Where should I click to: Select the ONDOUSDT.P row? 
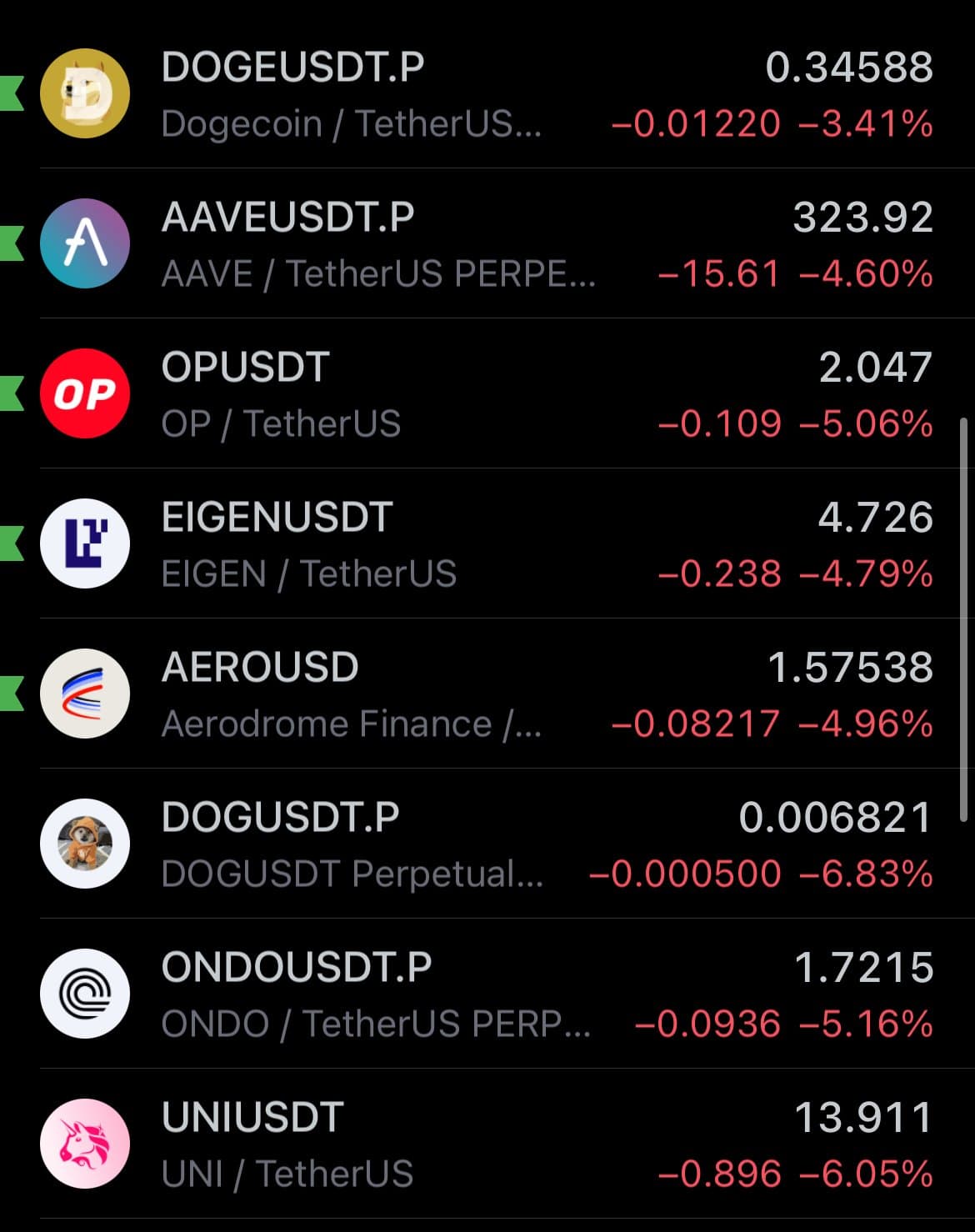point(487,994)
